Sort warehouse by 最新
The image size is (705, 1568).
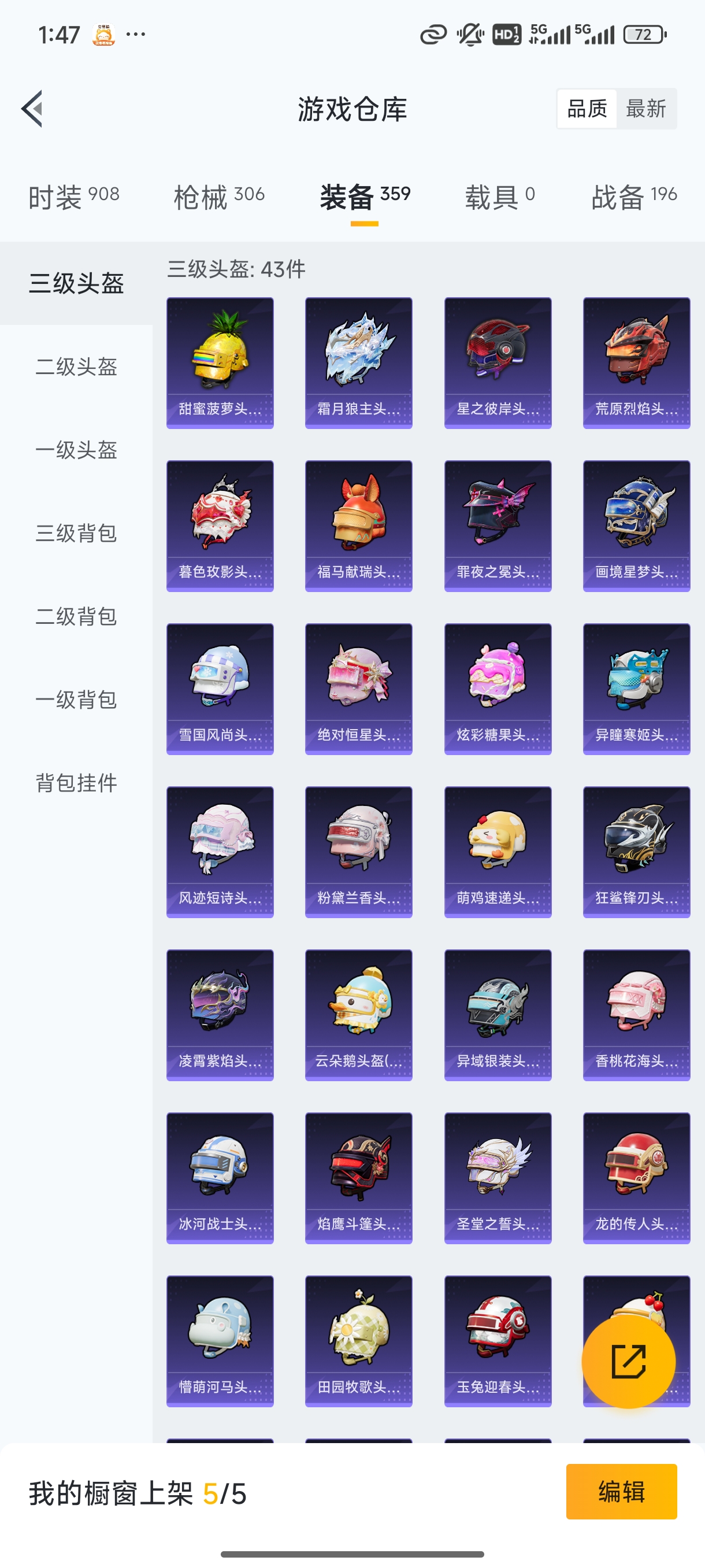click(645, 109)
